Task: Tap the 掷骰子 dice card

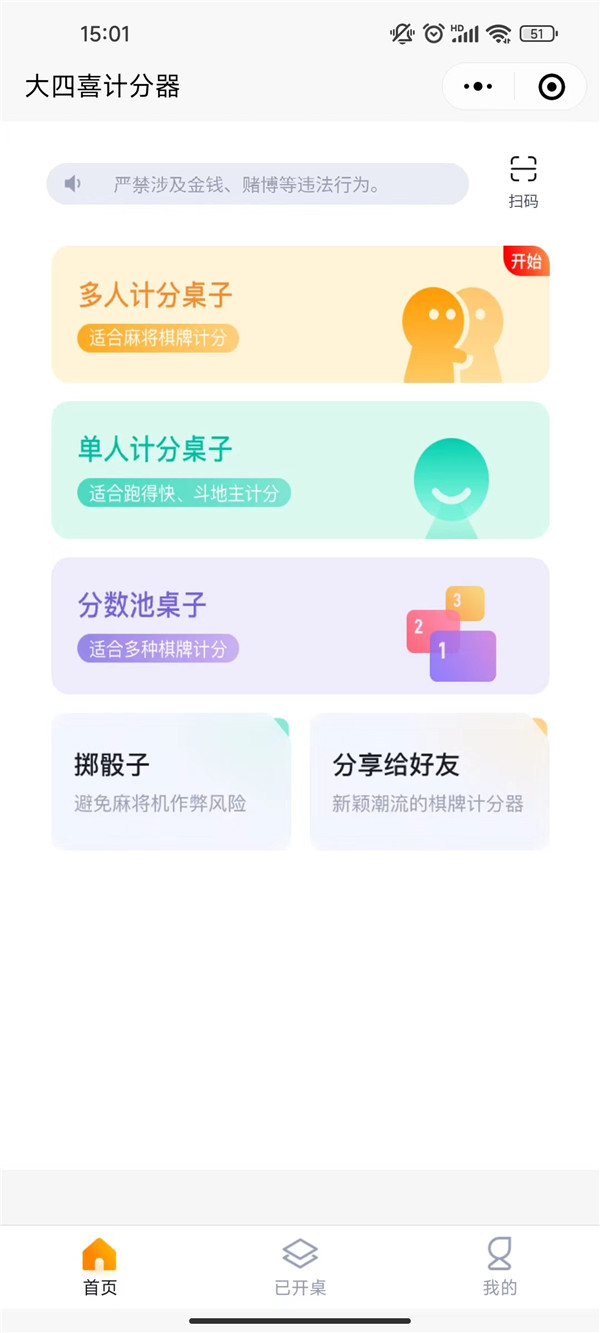Action: [x=171, y=781]
